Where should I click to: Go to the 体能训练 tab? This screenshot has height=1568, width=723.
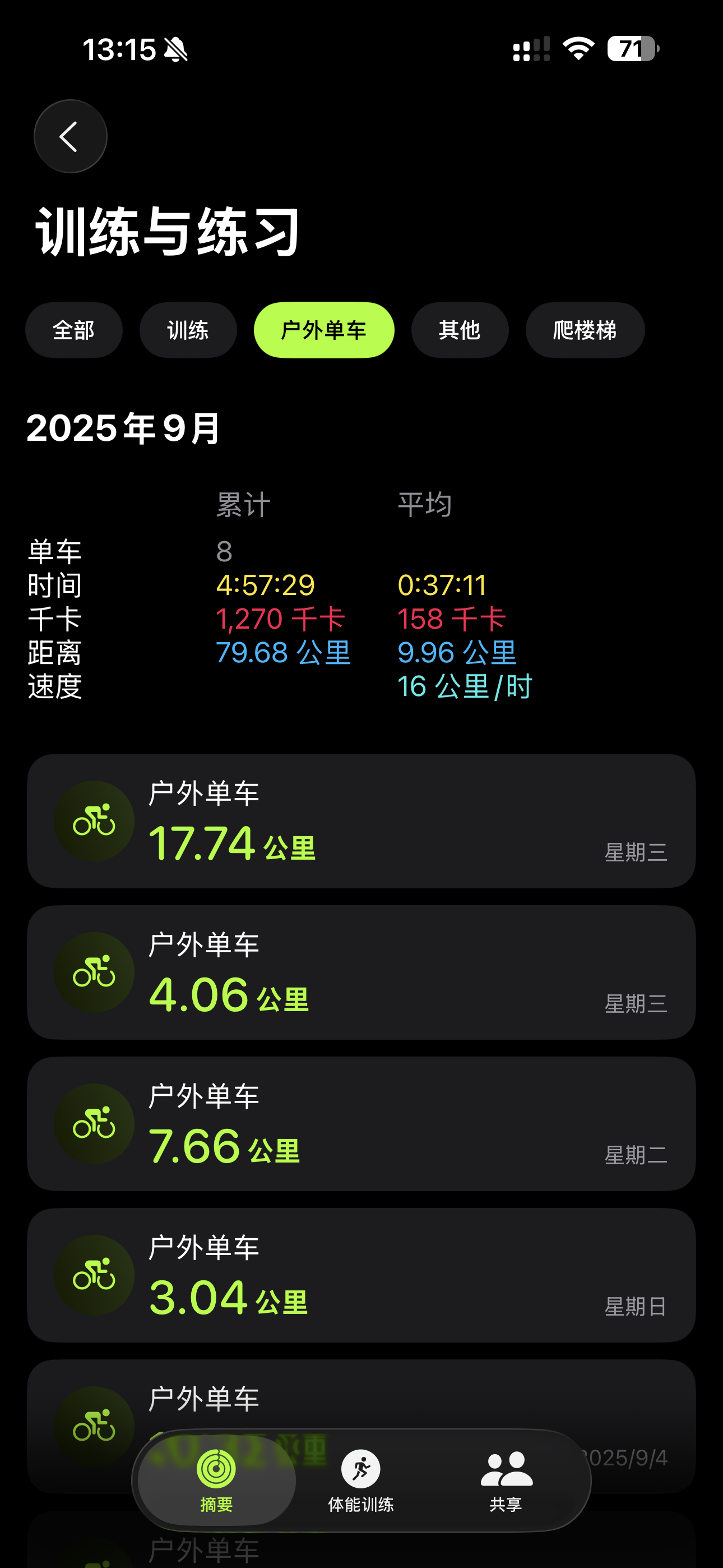[x=361, y=1481]
